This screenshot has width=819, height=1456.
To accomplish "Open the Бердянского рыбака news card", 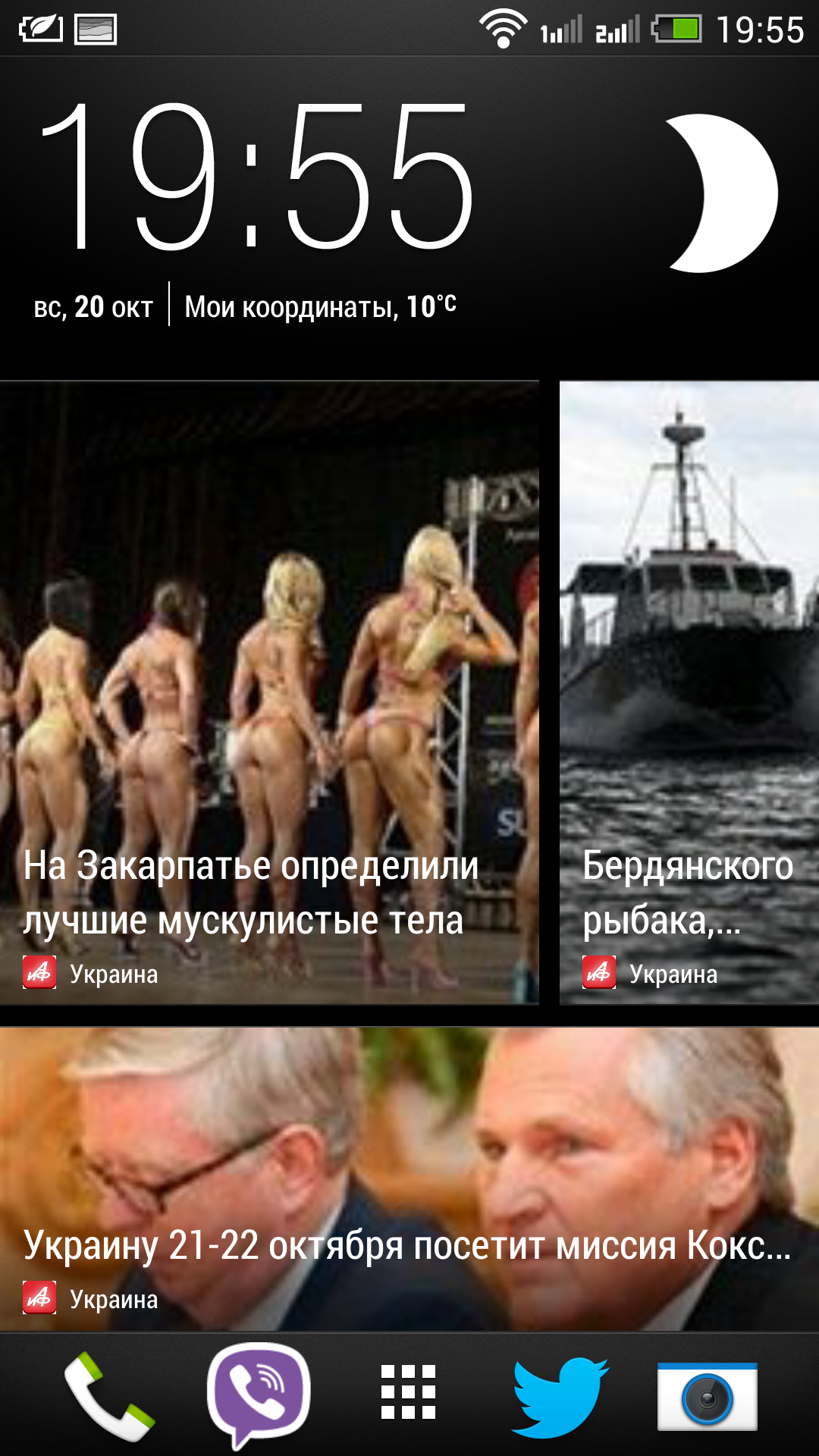I will tap(689, 693).
